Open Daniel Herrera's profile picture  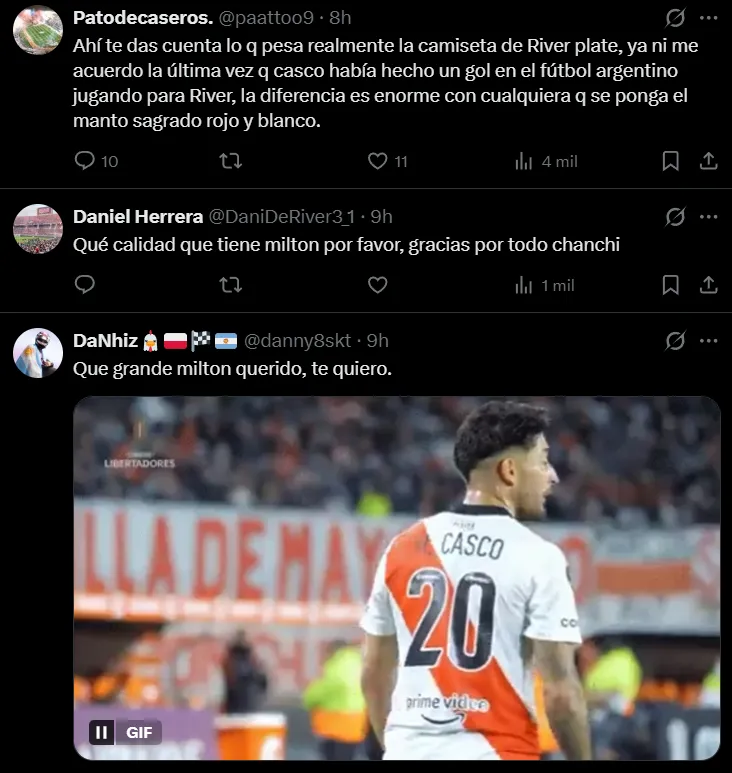tap(38, 229)
